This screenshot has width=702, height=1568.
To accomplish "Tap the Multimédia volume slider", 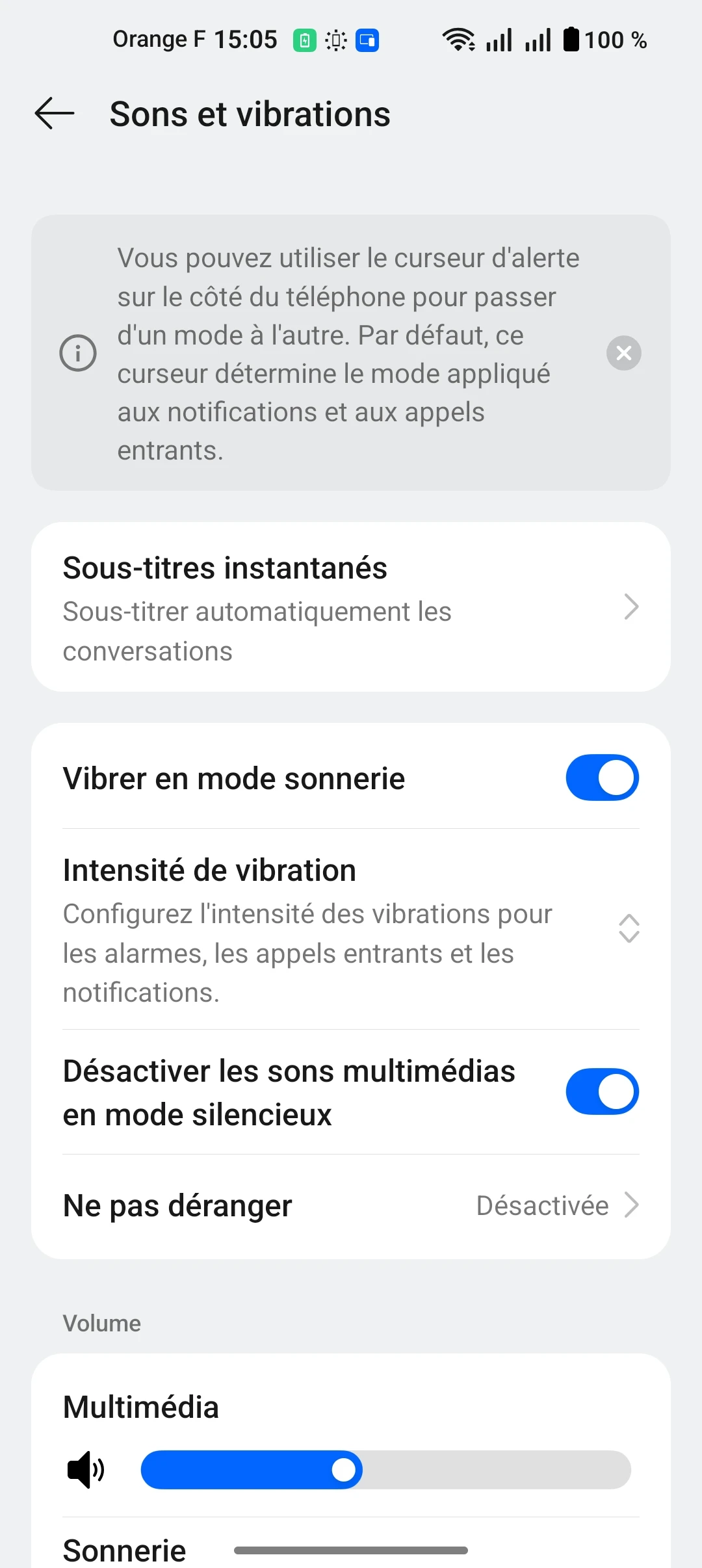I will pyautogui.click(x=385, y=1469).
